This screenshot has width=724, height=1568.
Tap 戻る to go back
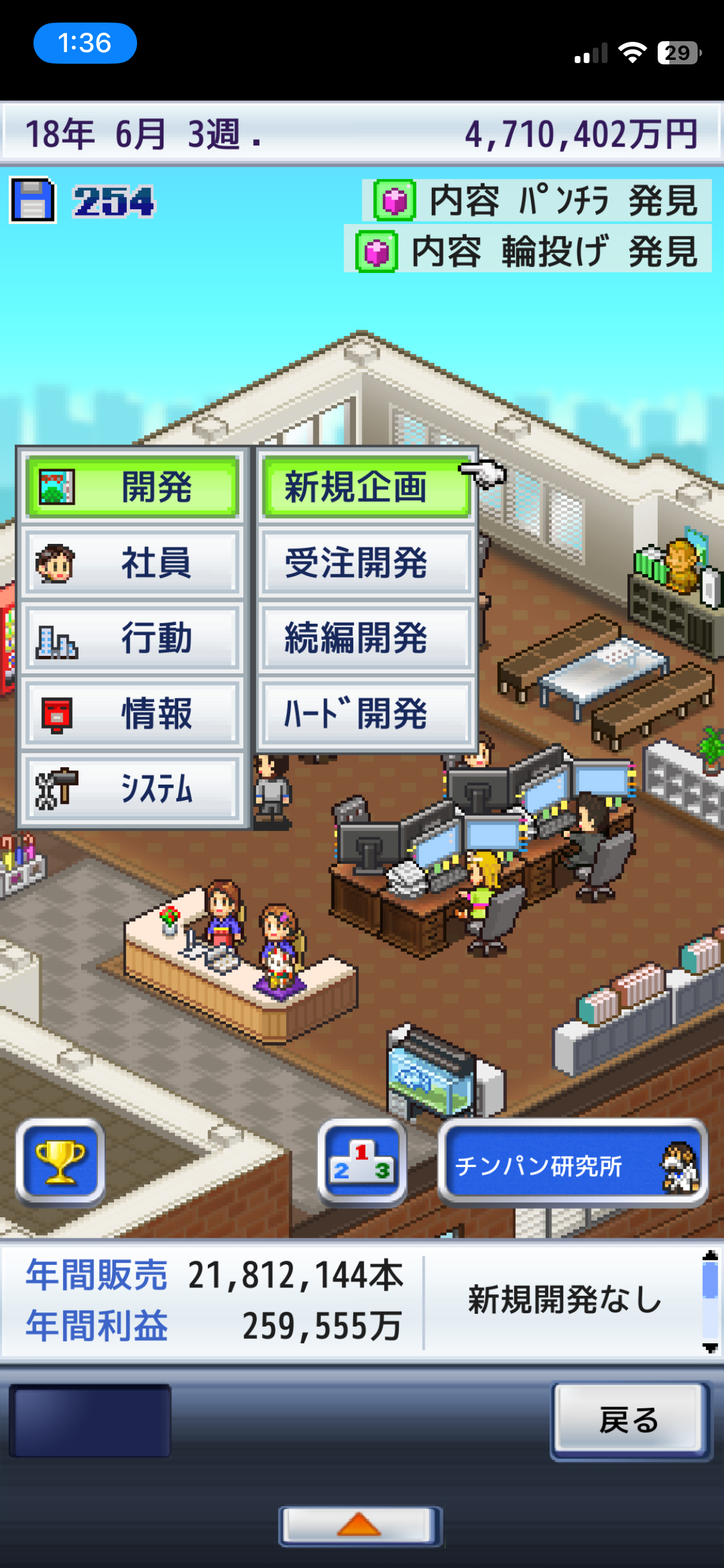tap(629, 1420)
